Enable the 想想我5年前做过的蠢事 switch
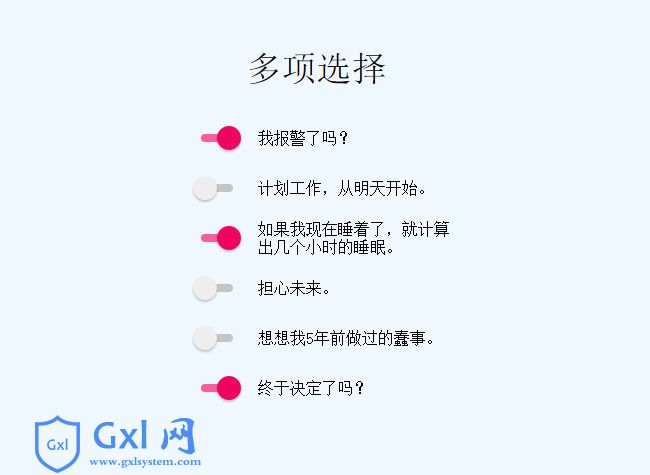The height and width of the screenshot is (475, 650). tap(214, 338)
